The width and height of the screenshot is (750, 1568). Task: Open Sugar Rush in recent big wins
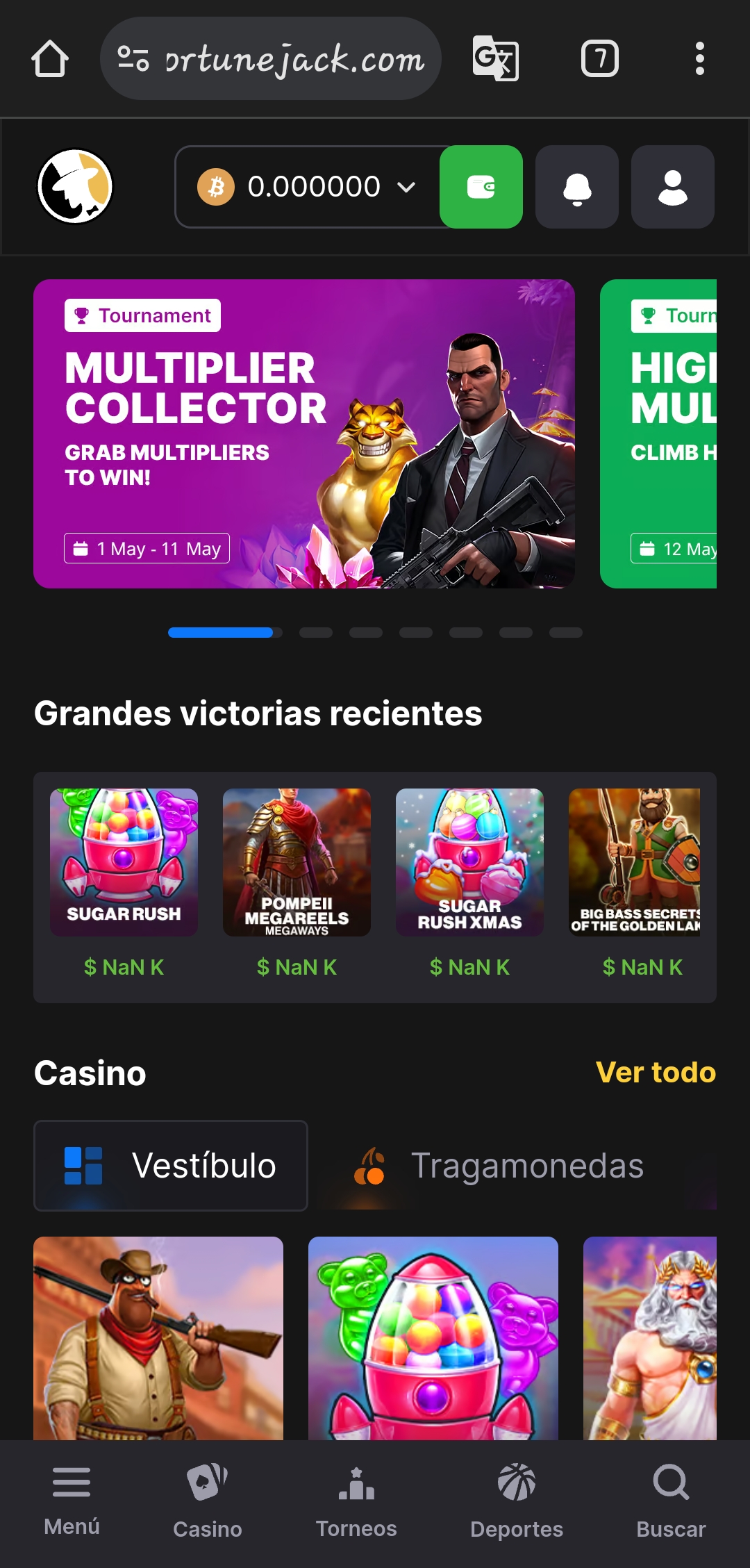[x=124, y=862]
